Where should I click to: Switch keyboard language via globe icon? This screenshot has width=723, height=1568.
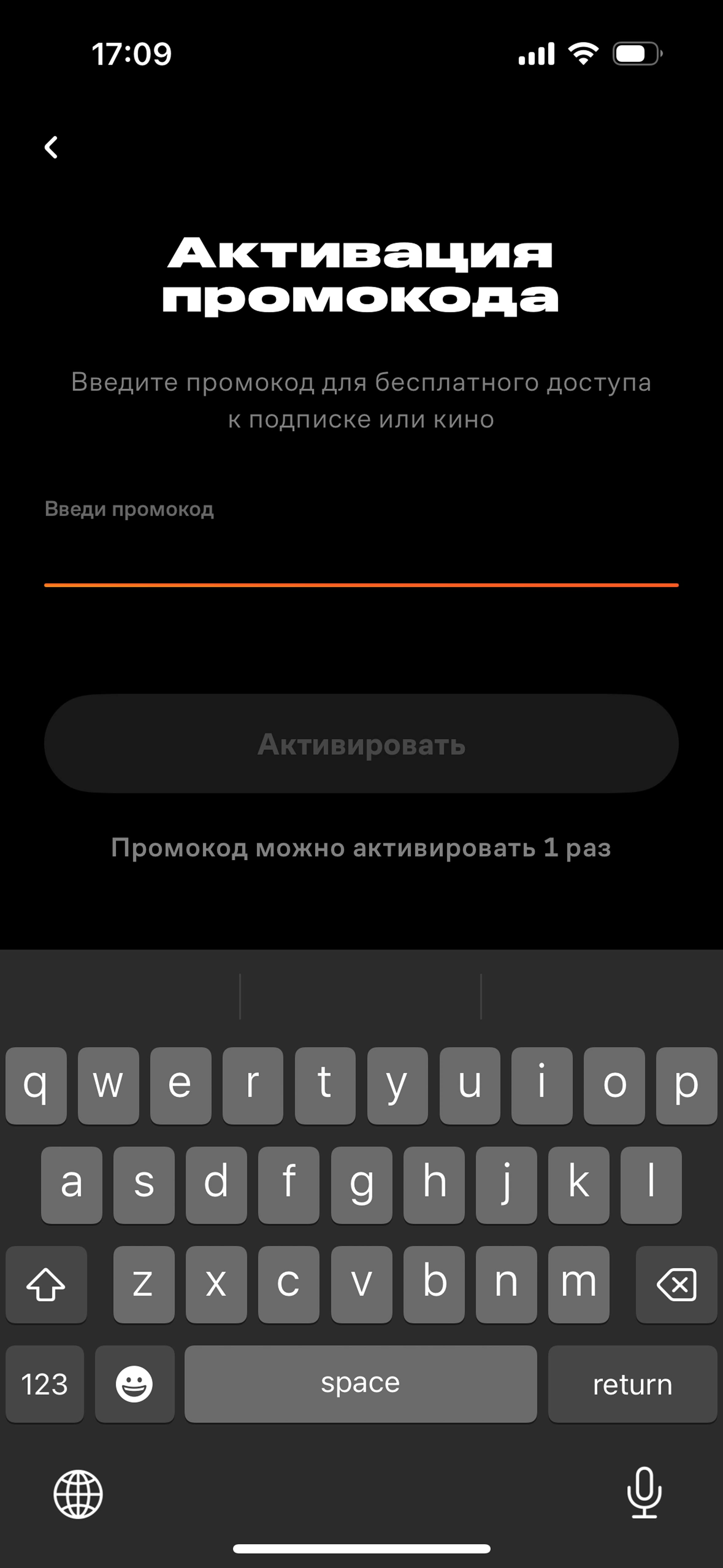click(78, 1494)
